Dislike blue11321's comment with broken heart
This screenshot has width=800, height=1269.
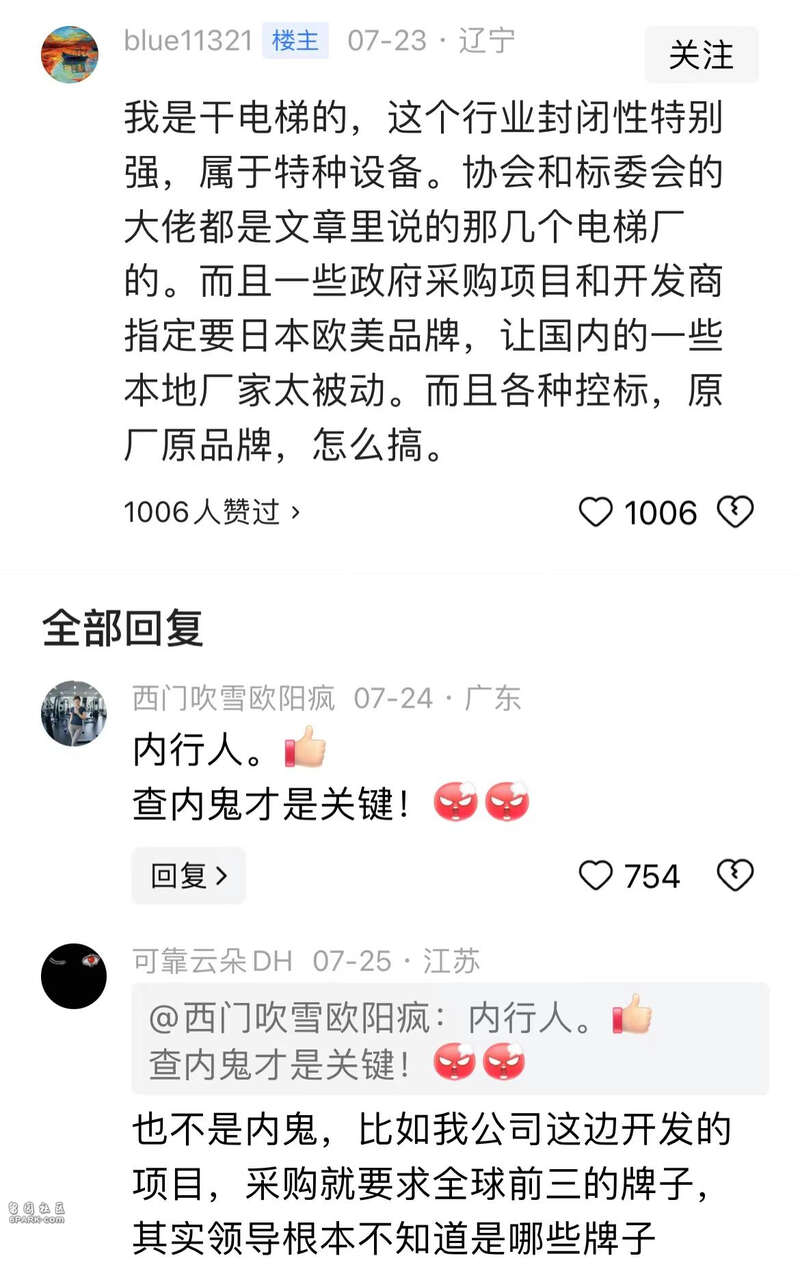pyautogui.click(x=735, y=513)
